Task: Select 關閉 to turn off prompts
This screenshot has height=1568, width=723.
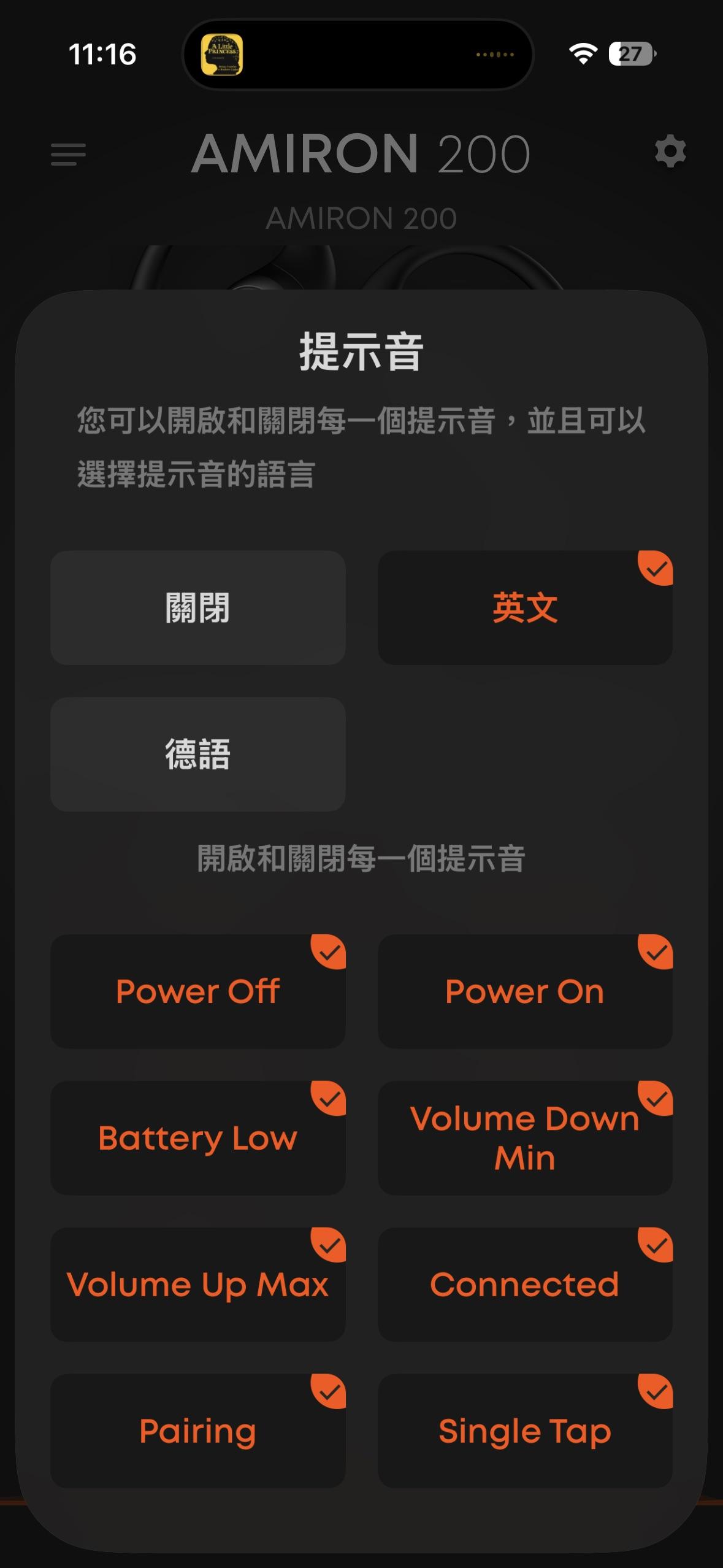Action: (197, 607)
